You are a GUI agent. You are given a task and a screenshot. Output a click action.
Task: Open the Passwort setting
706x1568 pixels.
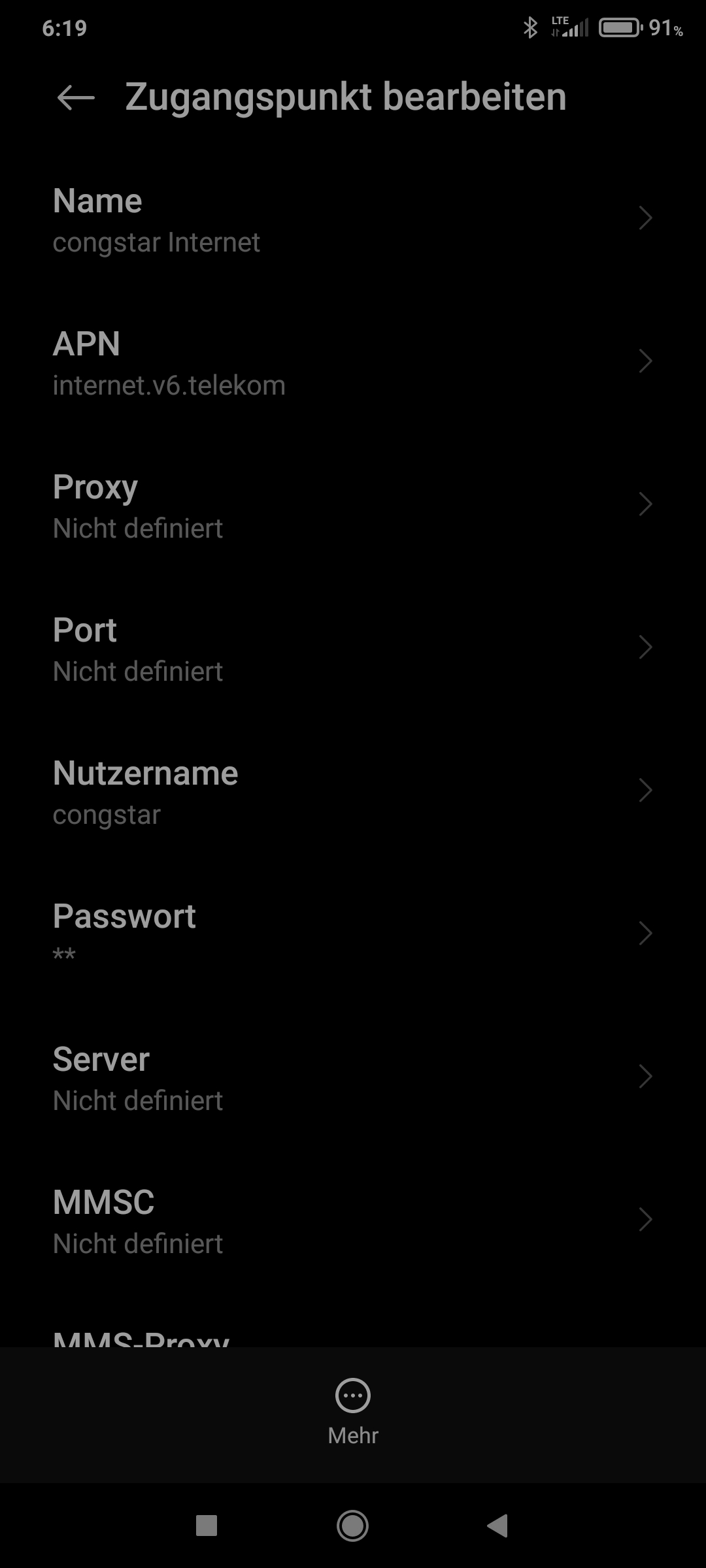[353, 934]
